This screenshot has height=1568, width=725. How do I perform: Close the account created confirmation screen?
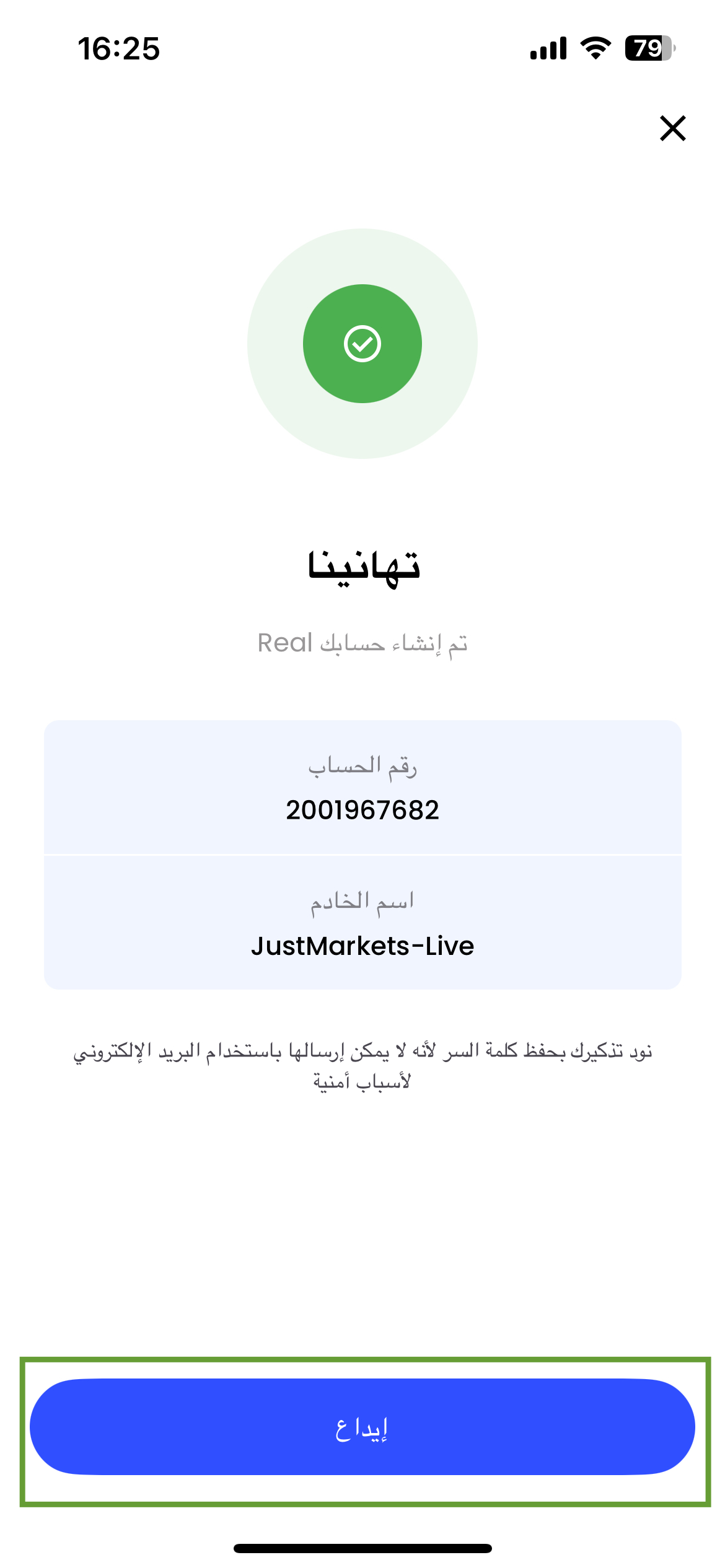click(672, 128)
